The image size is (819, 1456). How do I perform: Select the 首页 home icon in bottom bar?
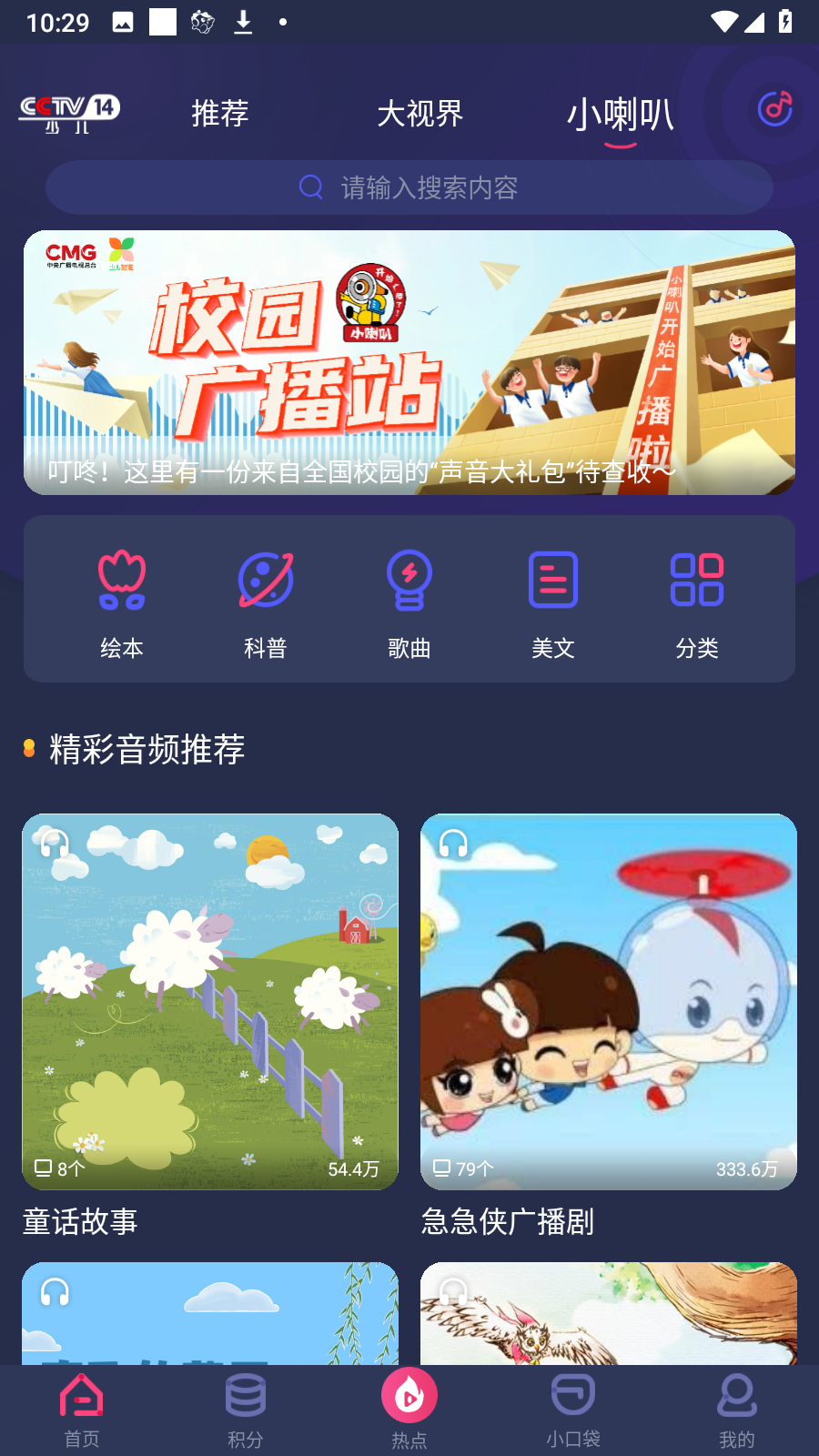(81, 1394)
